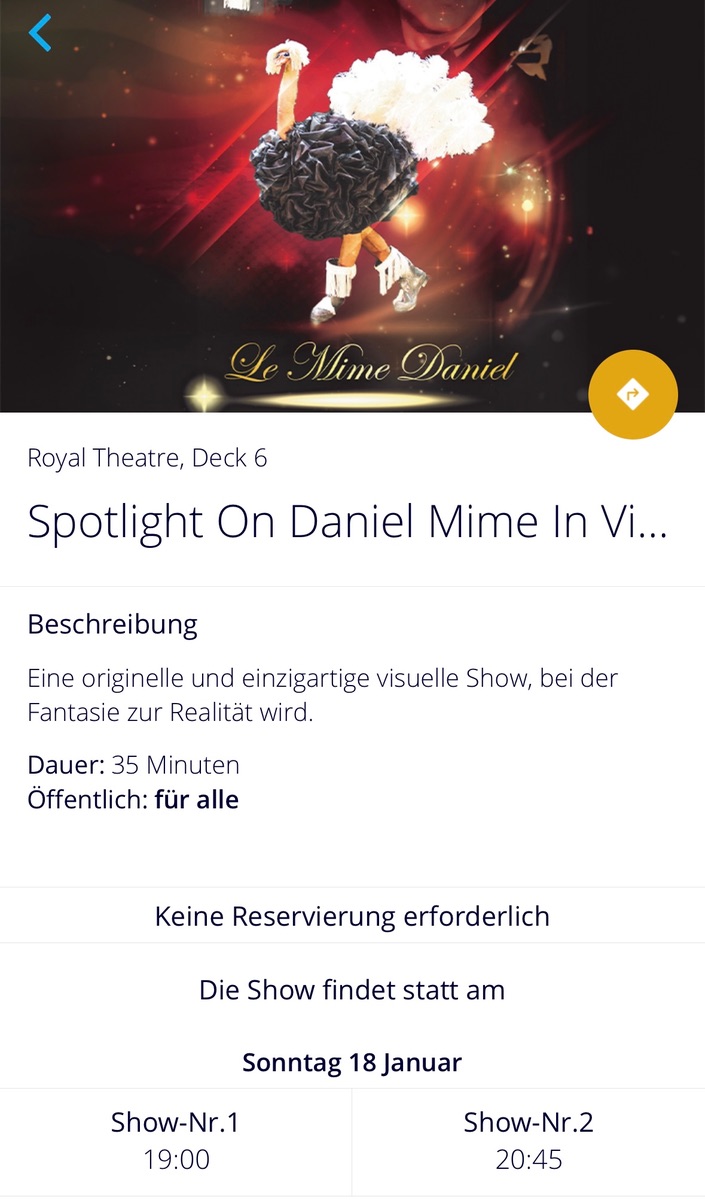The height and width of the screenshot is (1200, 705).
Task: Choose Show-Nr.2 at 20:45
Action: (528, 1140)
